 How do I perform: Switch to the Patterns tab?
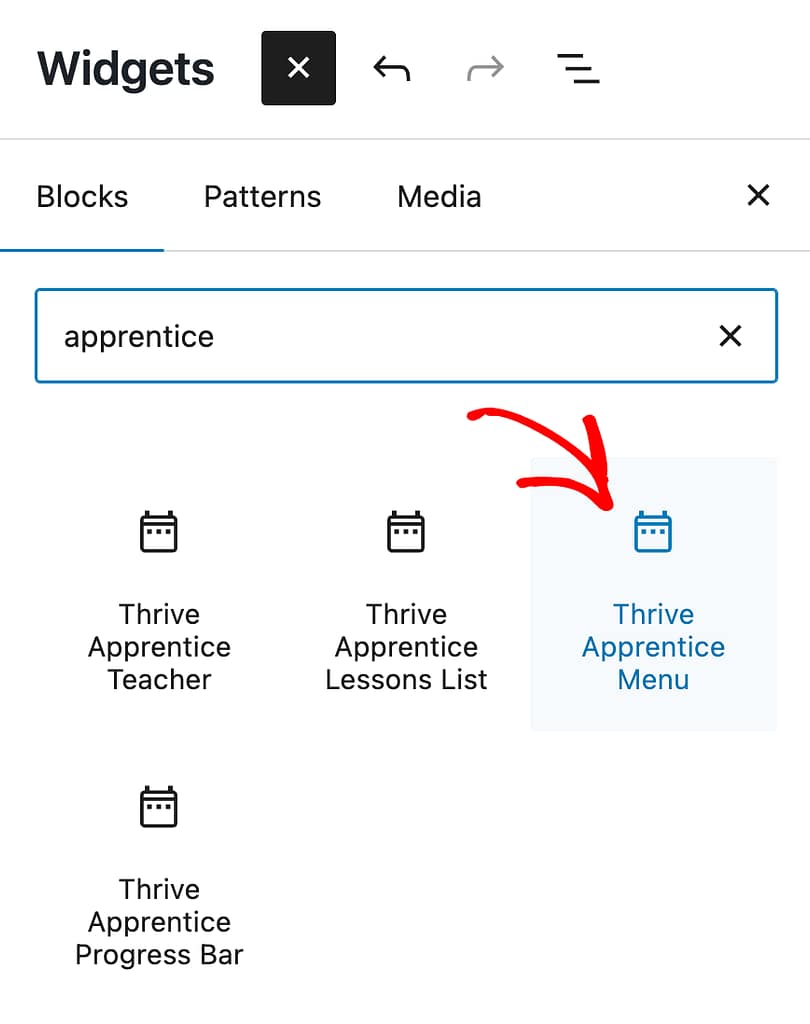[262, 196]
